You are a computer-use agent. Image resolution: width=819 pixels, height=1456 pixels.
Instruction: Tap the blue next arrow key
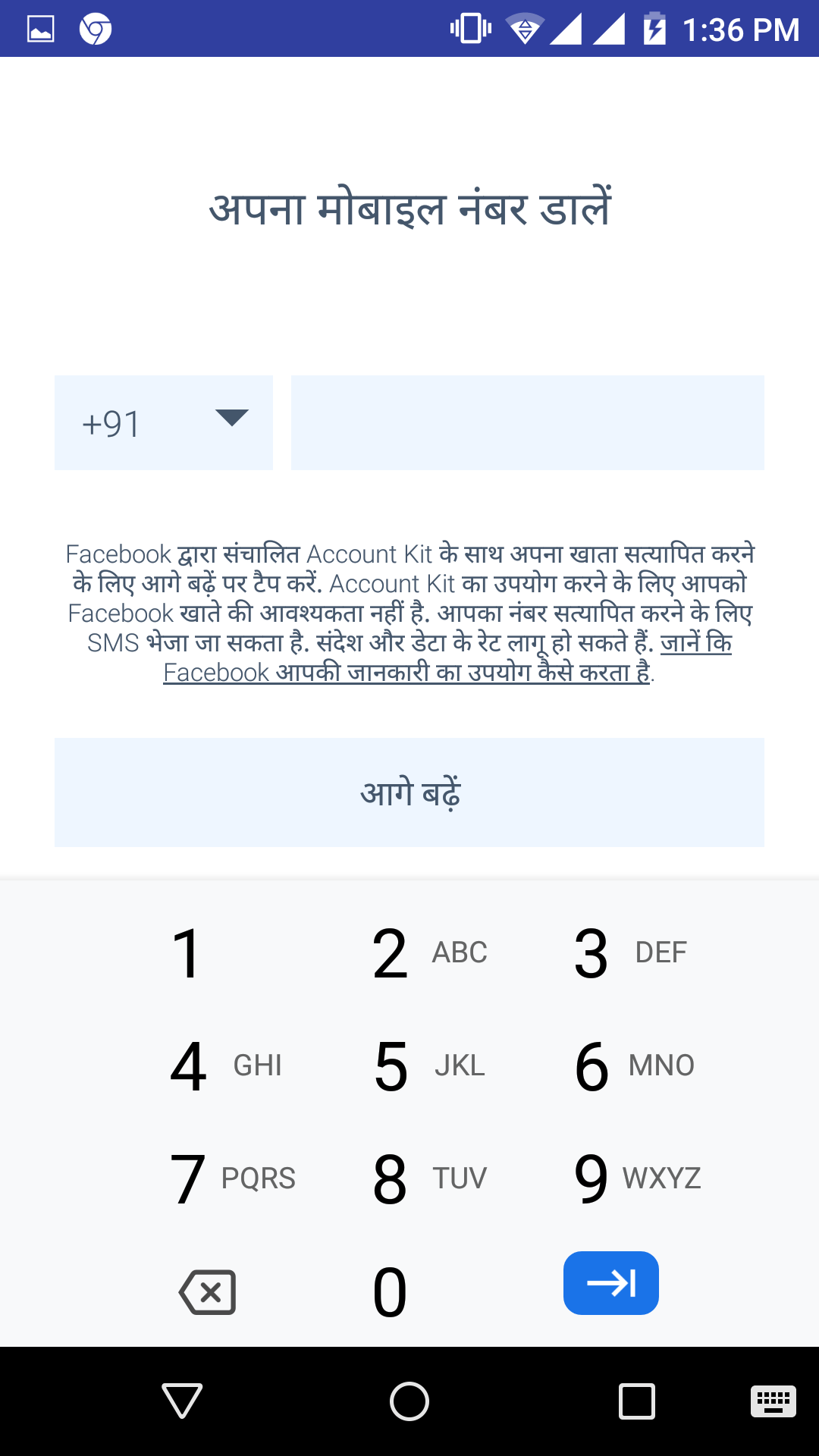(x=611, y=1283)
